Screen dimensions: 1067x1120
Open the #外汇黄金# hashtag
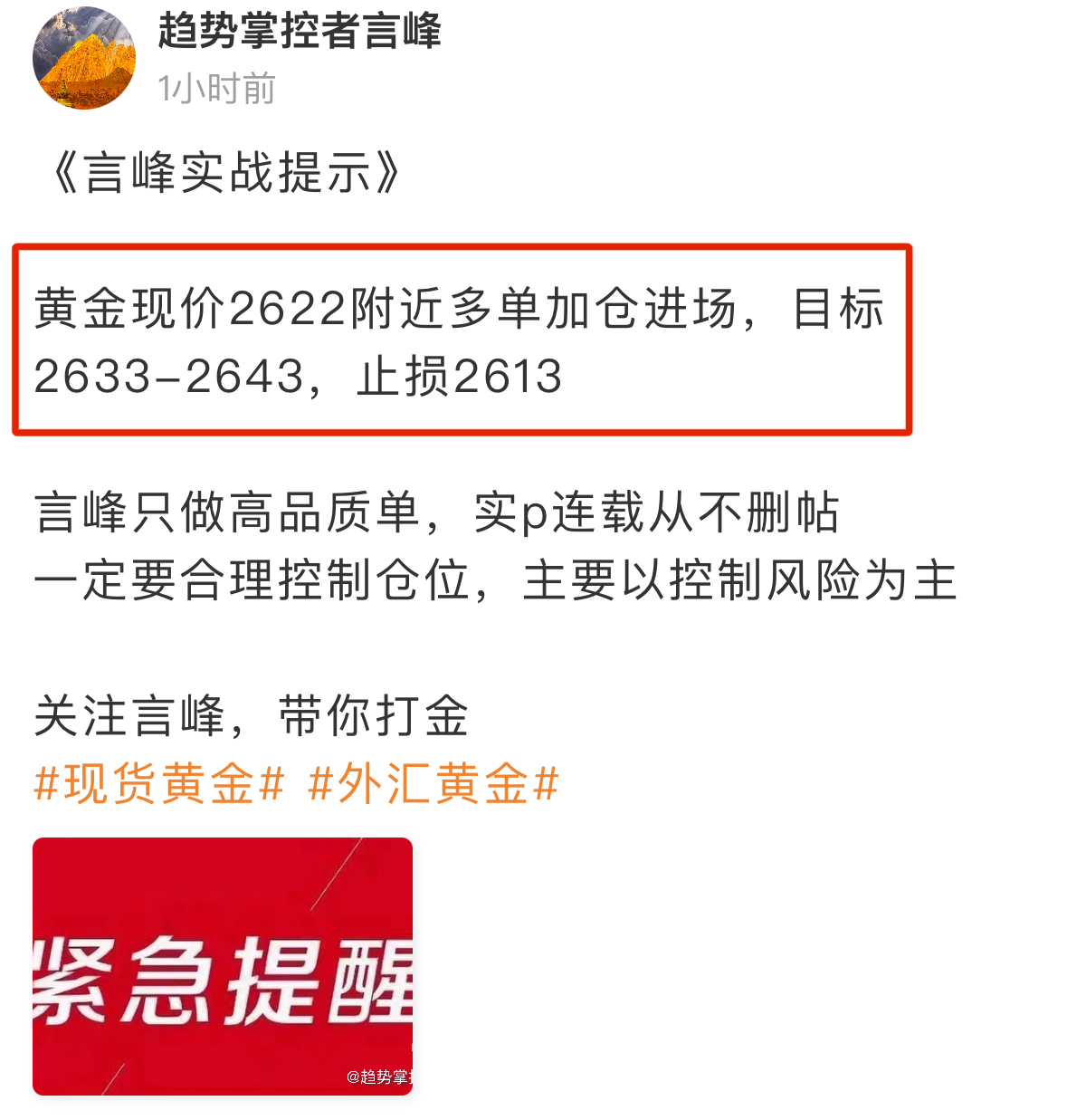point(433,784)
